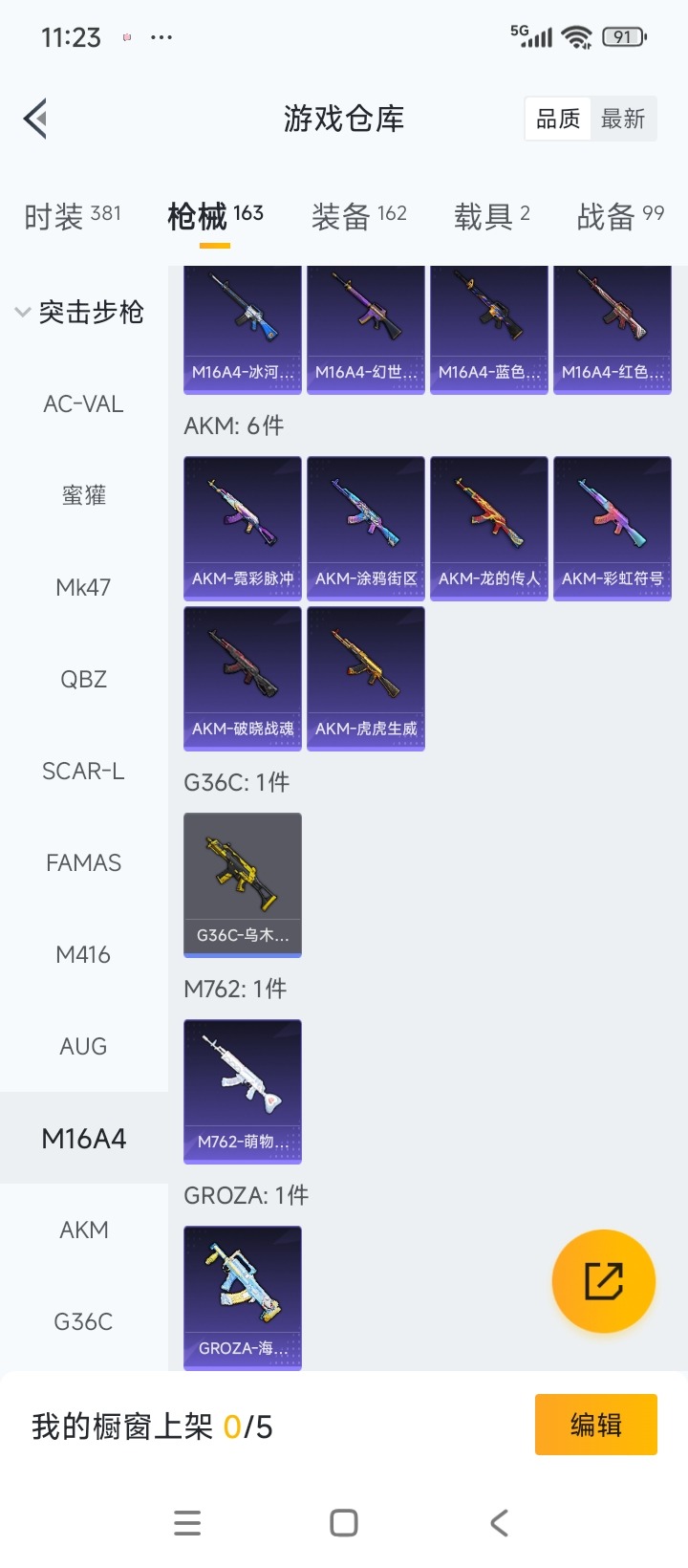Open the share export floating button
Image resolution: width=688 pixels, height=1568 pixels.
click(604, 1280)
